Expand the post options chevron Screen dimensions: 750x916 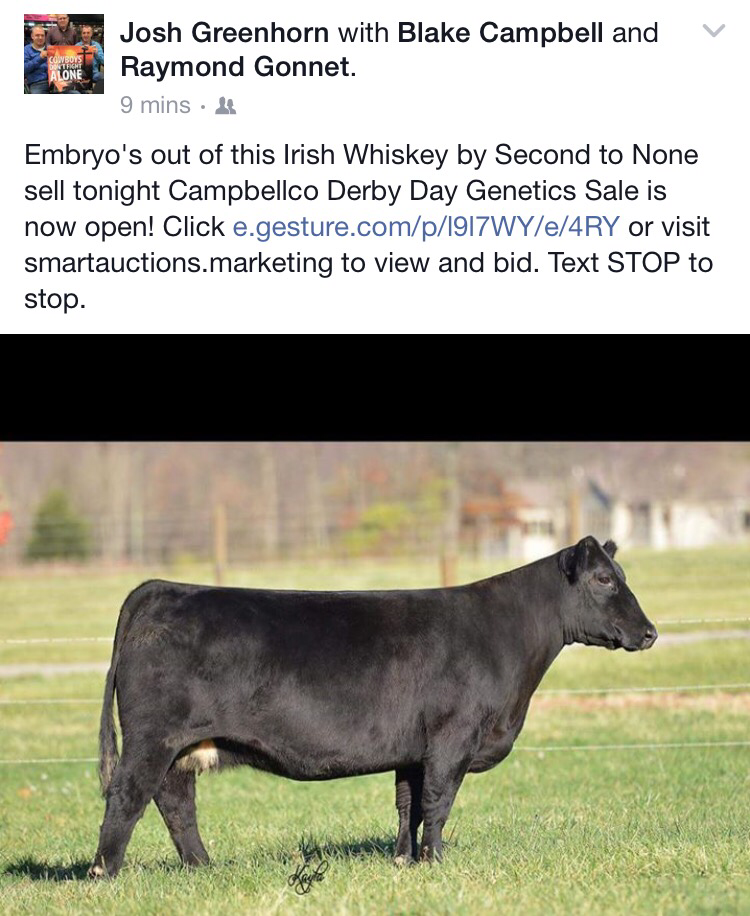coord(713,32)
